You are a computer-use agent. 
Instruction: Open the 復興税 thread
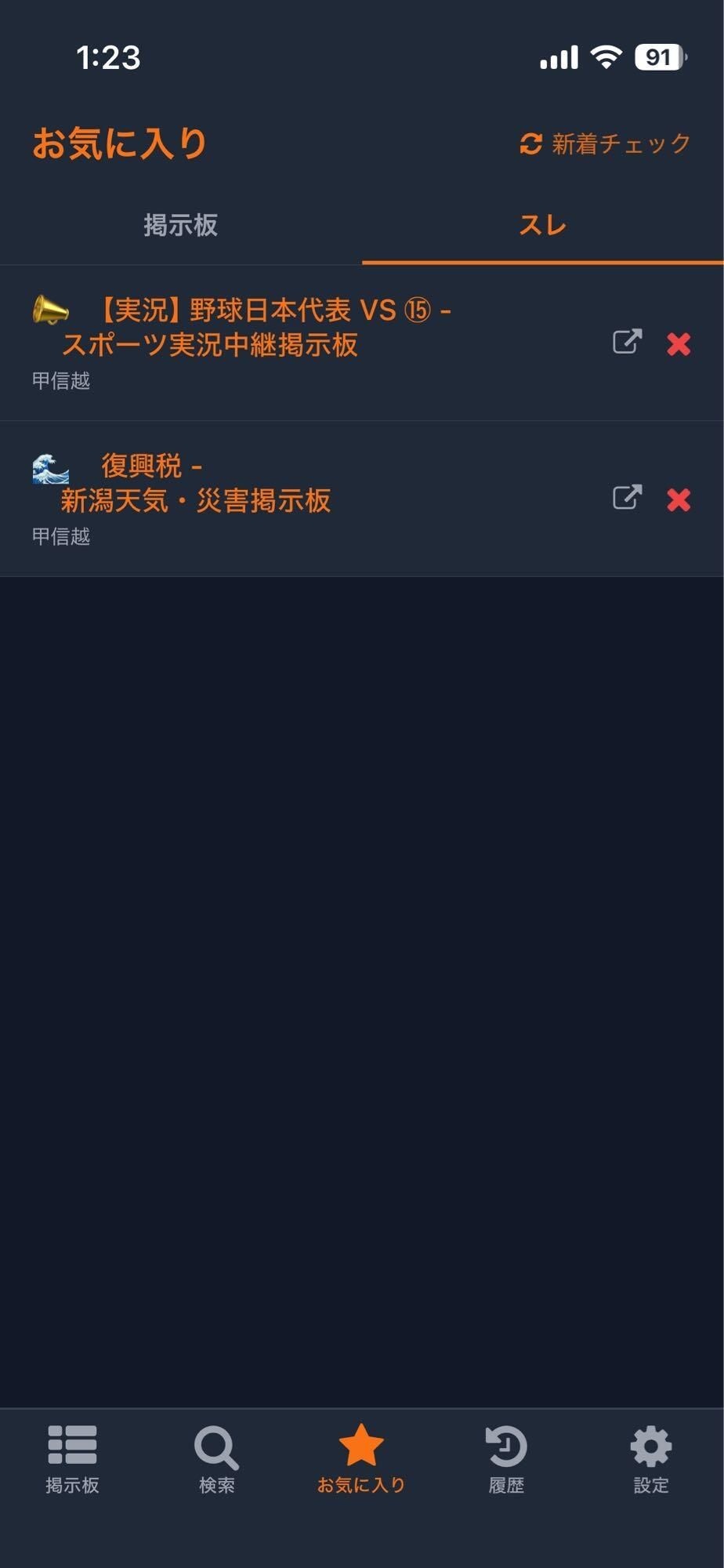pyautogui.click(x=196, y=483)
